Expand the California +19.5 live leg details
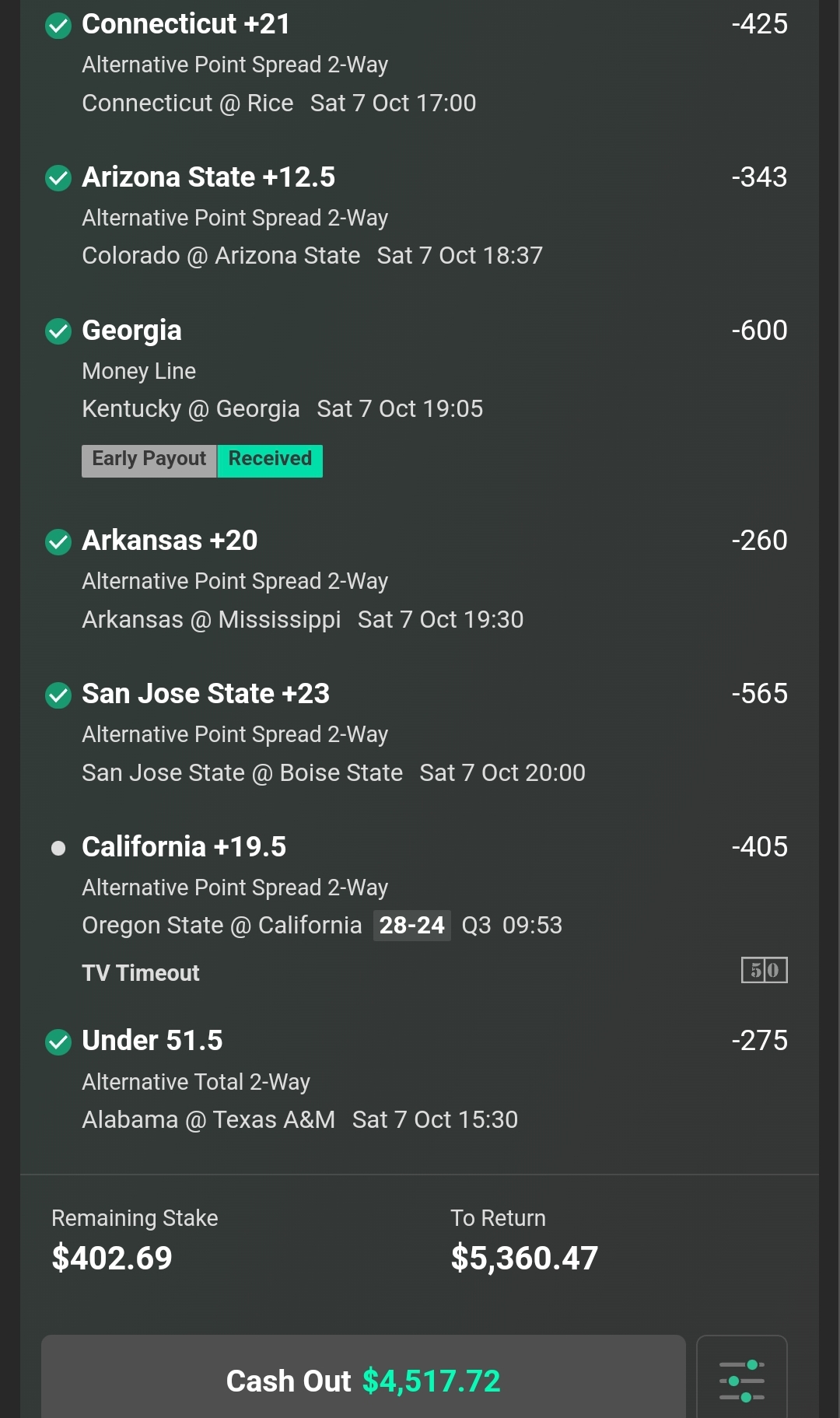This screenshot has height=1418, width=840. pyautogui.click(x=184, y=847)
